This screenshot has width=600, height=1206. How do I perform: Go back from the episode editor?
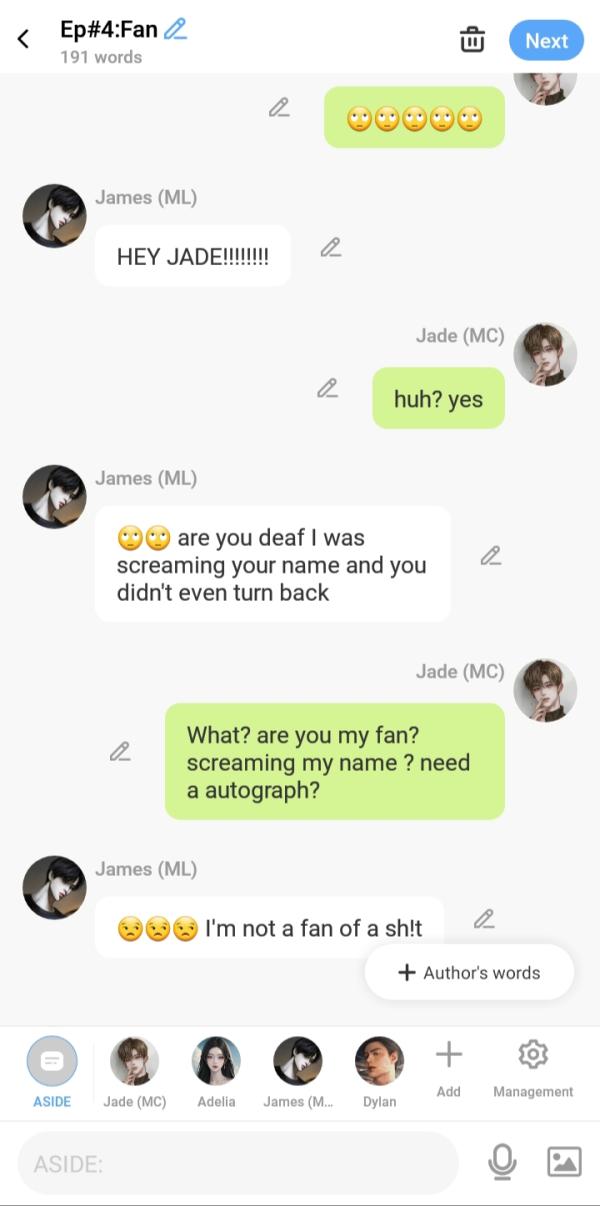(x=23, y=40)
